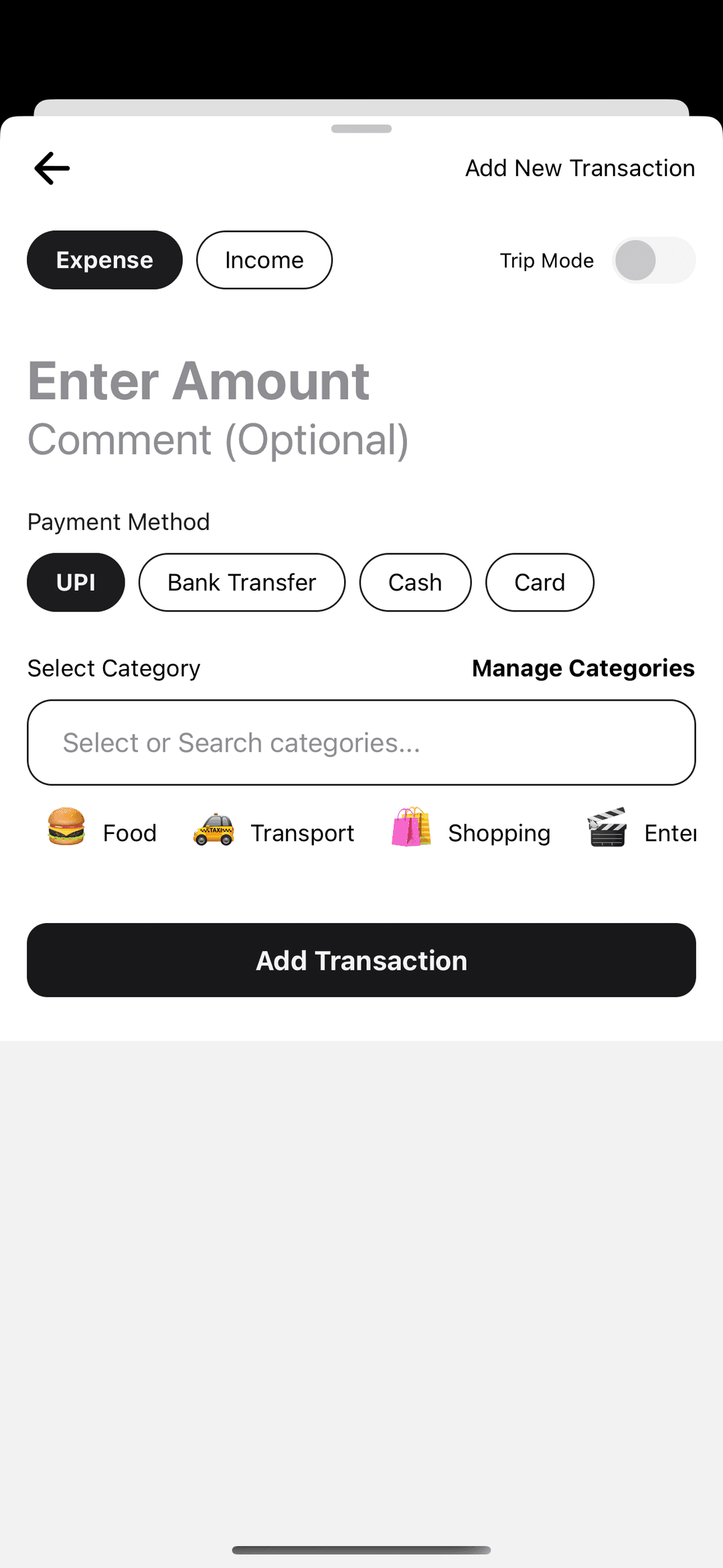This screenshot has width=723, height=1568.
Task: Choose Cash as payment method
Action: [x=415, y=582]
